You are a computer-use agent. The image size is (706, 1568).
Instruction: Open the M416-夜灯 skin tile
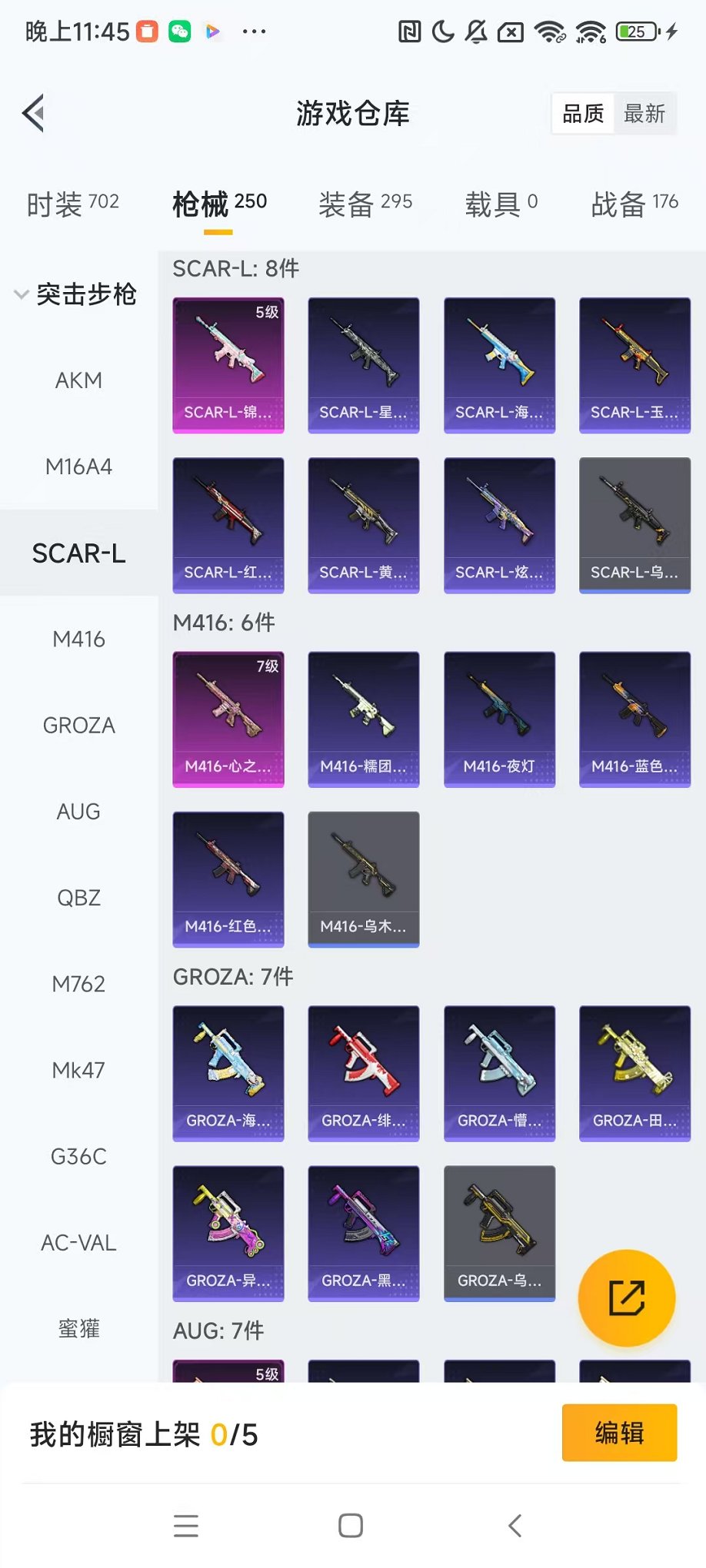[499, 719]
